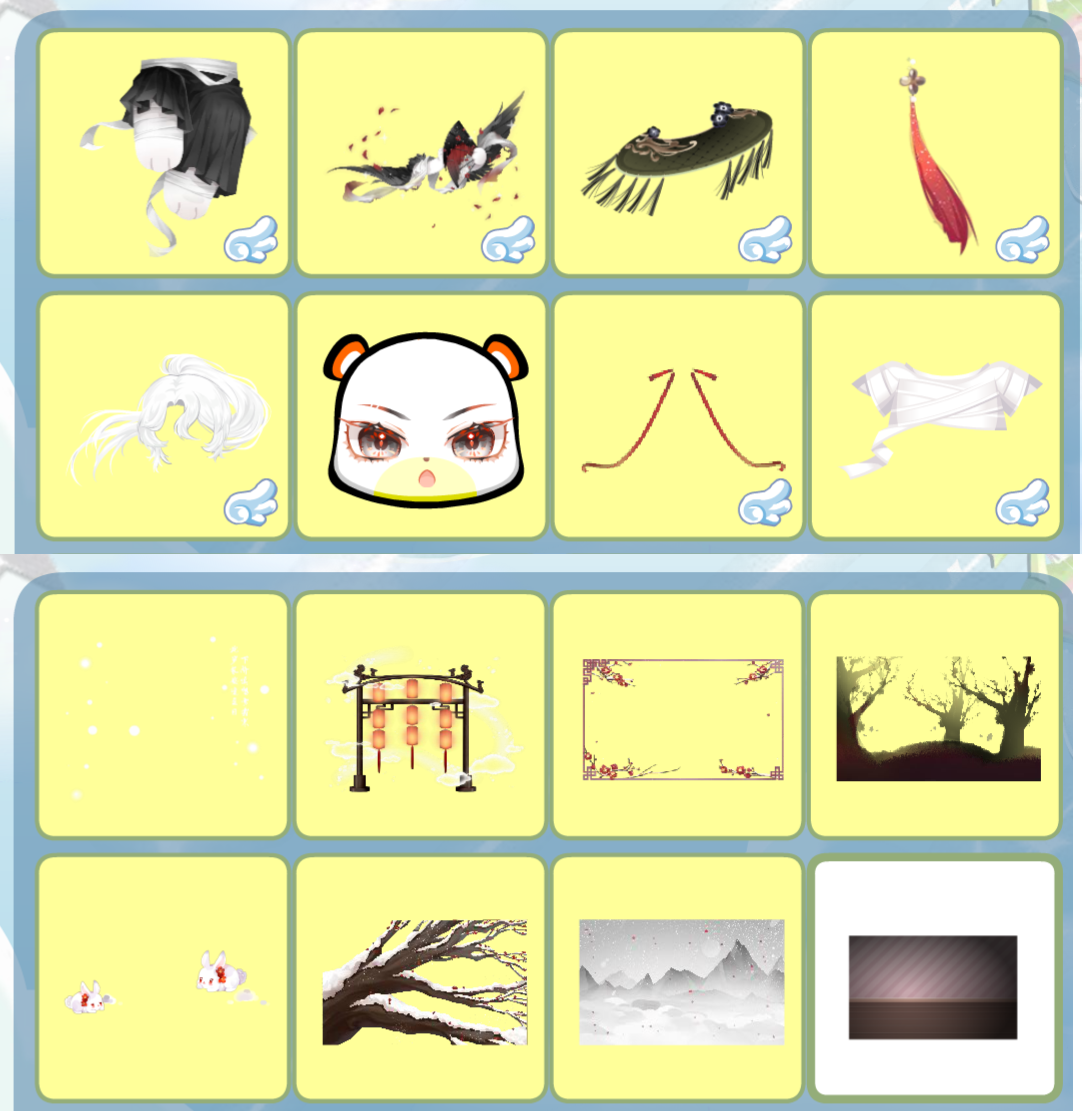Select the dark forest silhouette background
Viewport: 1082px width, 1111px height.
tap(935, 715)
